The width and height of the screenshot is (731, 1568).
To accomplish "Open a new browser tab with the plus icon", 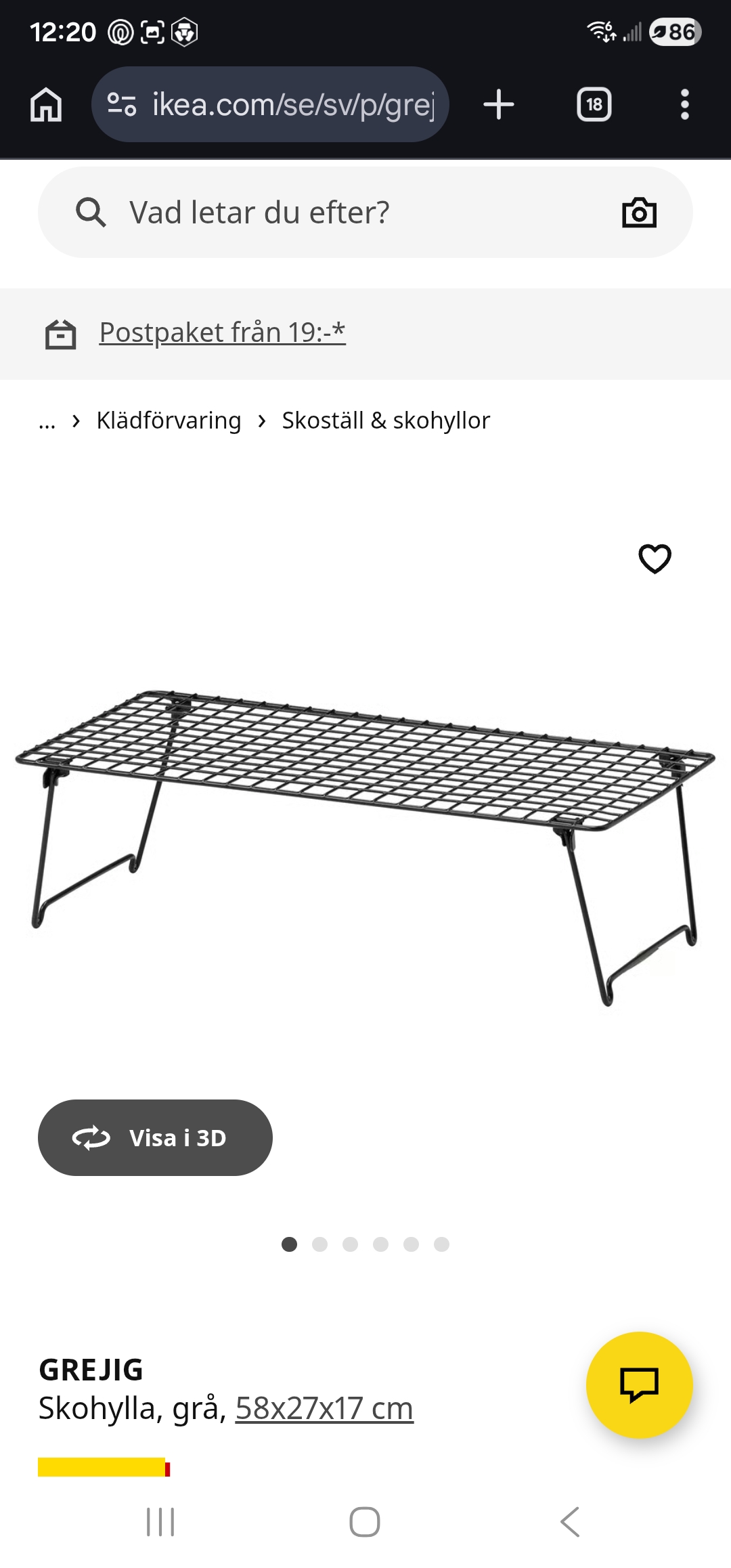I will 497,104.
